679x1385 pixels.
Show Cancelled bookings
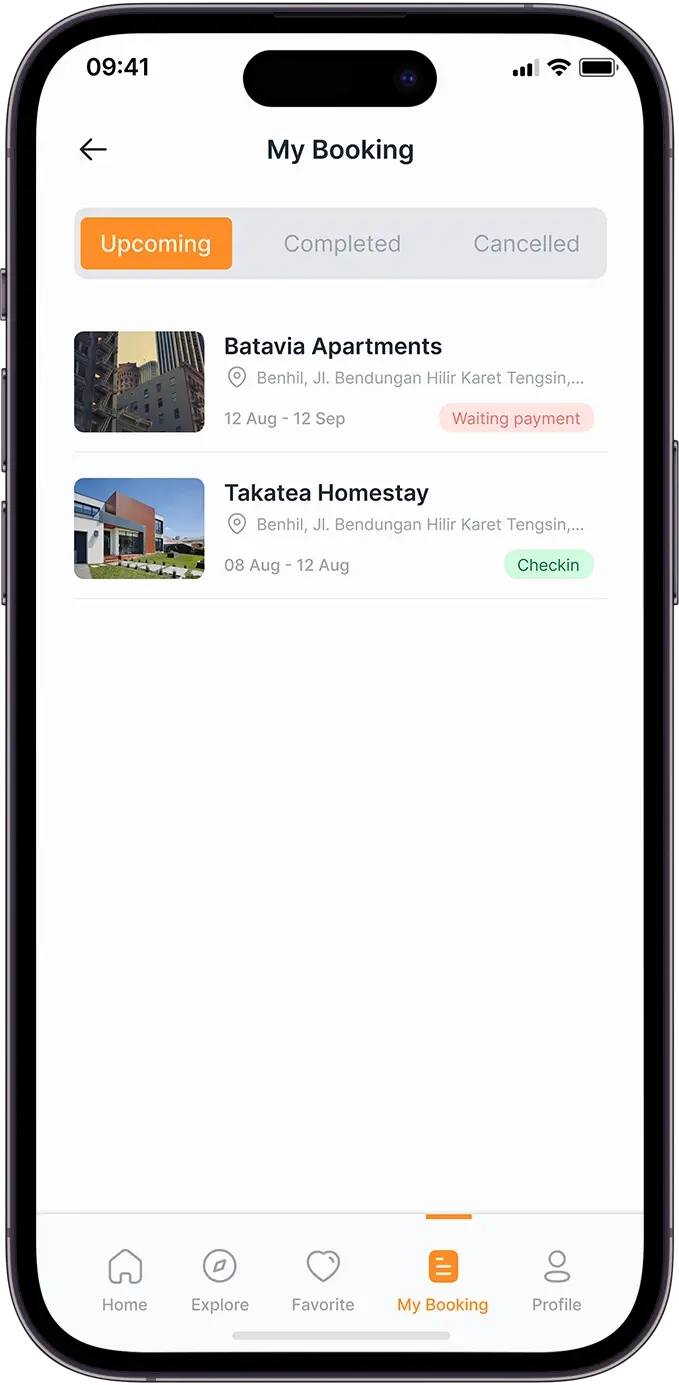pos(526,243)
